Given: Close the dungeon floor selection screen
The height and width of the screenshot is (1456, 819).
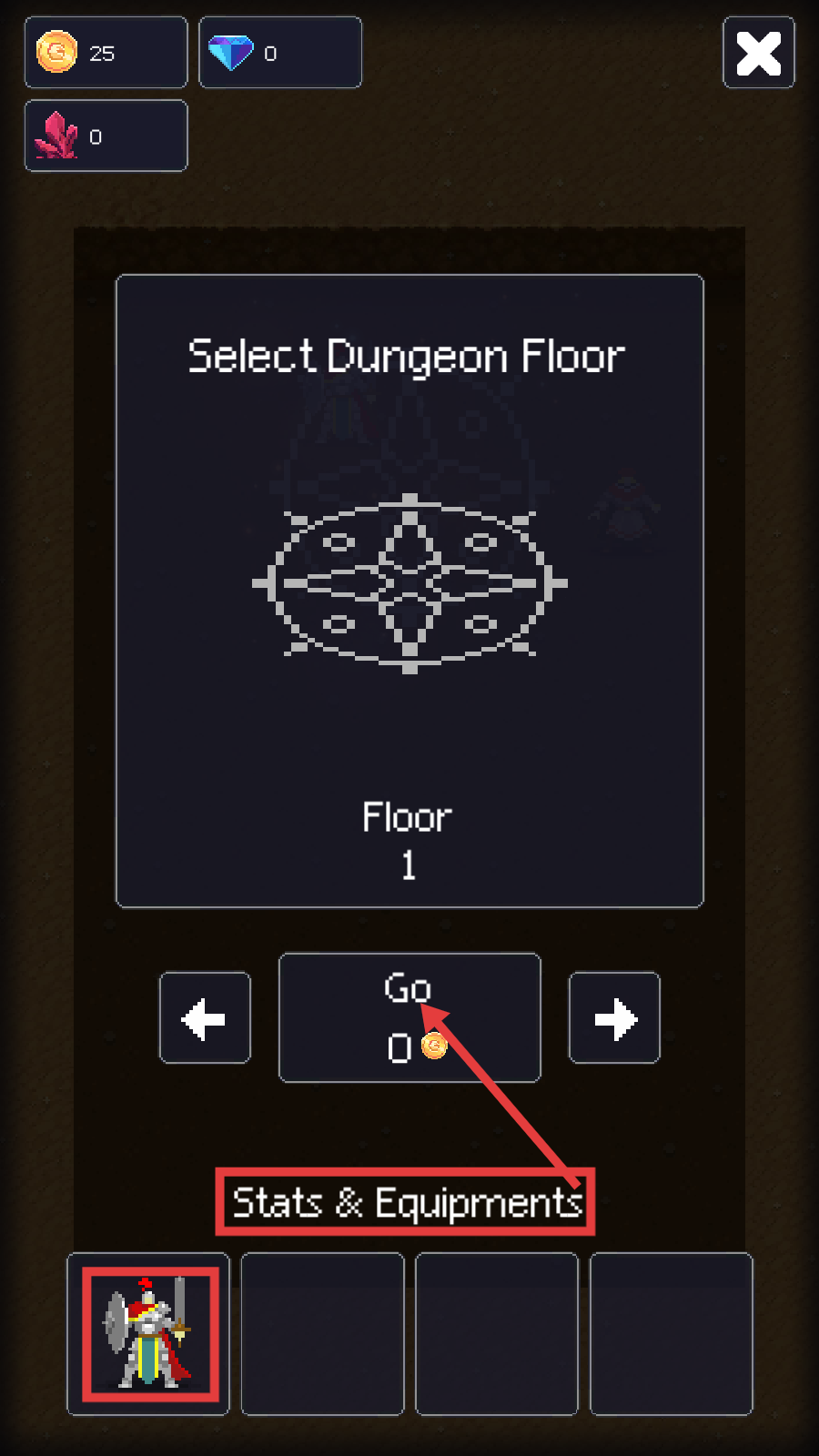Looking at the screenshot, I should tap(758, 53).
